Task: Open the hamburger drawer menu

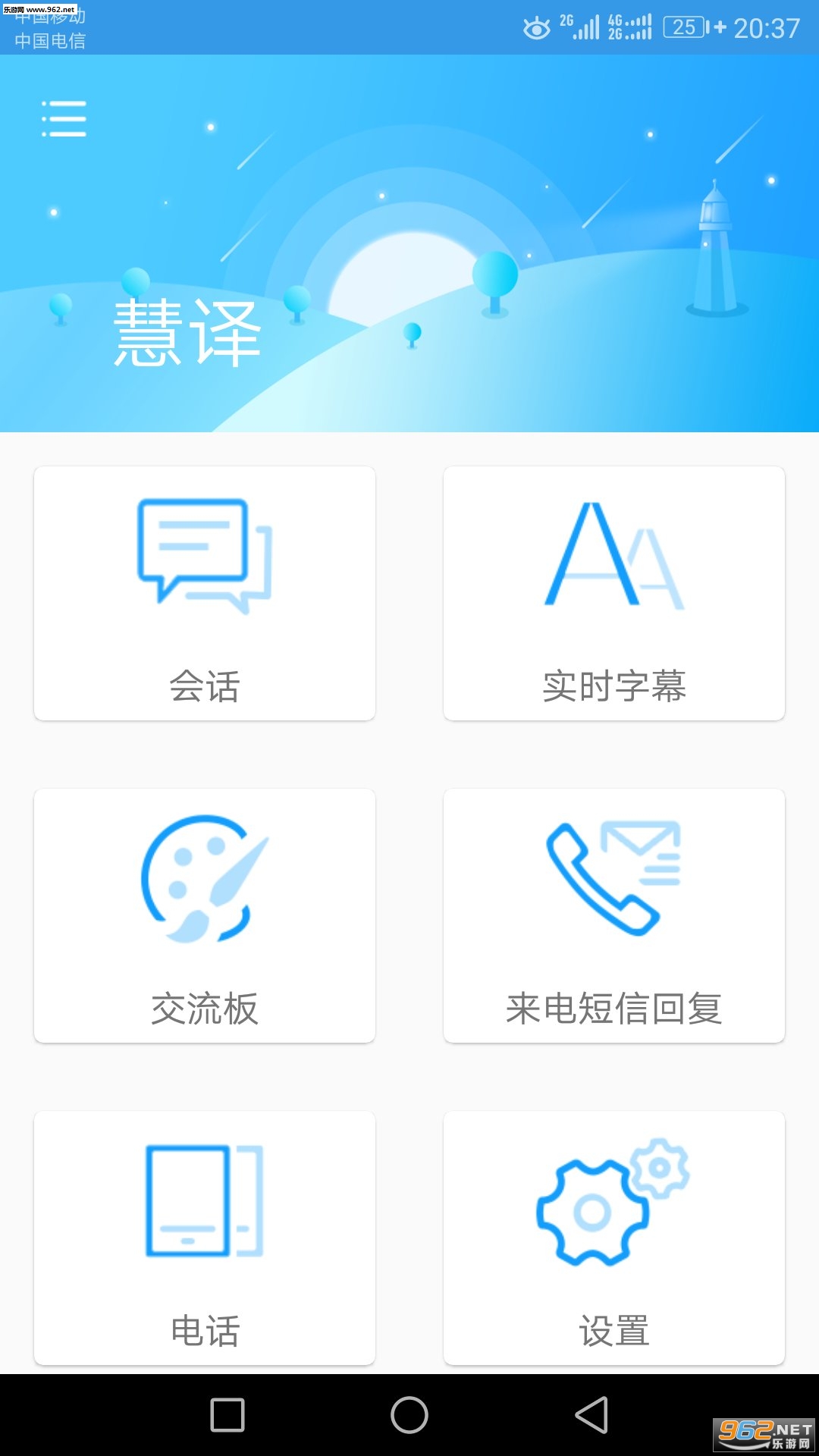Action: pos(64,119)
